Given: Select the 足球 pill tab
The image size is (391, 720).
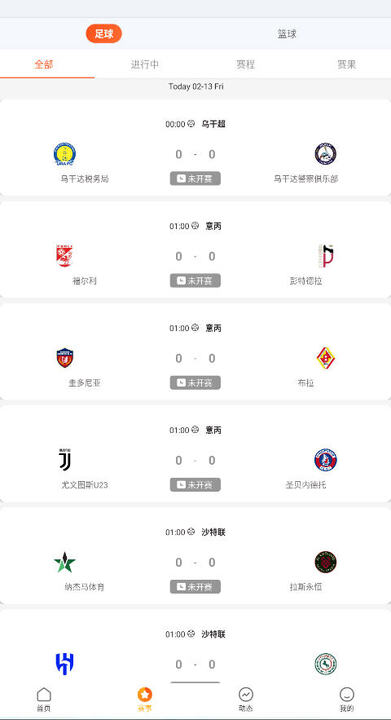Looking at the screenshot, I should click(x=104, y=34).
